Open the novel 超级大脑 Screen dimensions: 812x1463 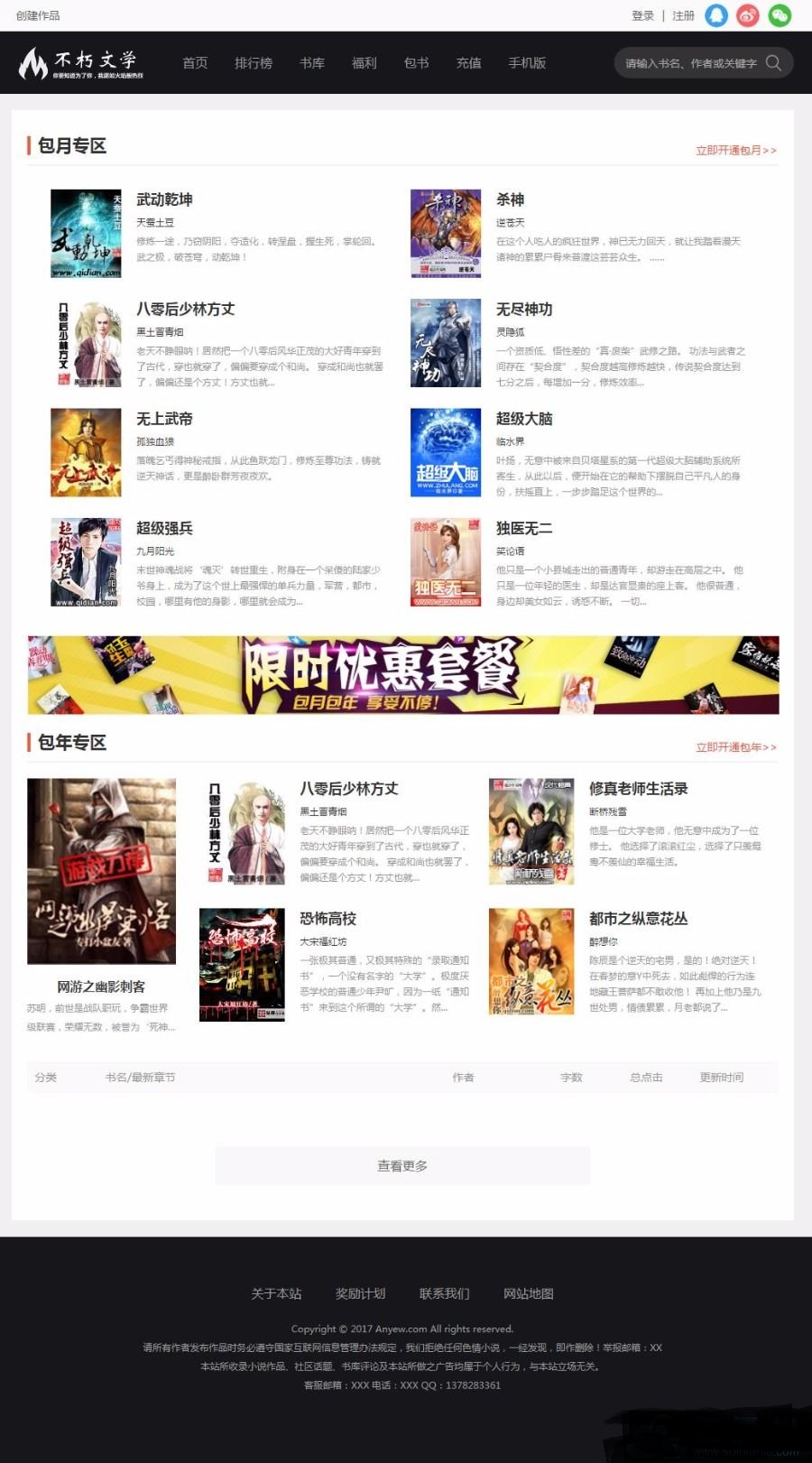pos(523,419)
